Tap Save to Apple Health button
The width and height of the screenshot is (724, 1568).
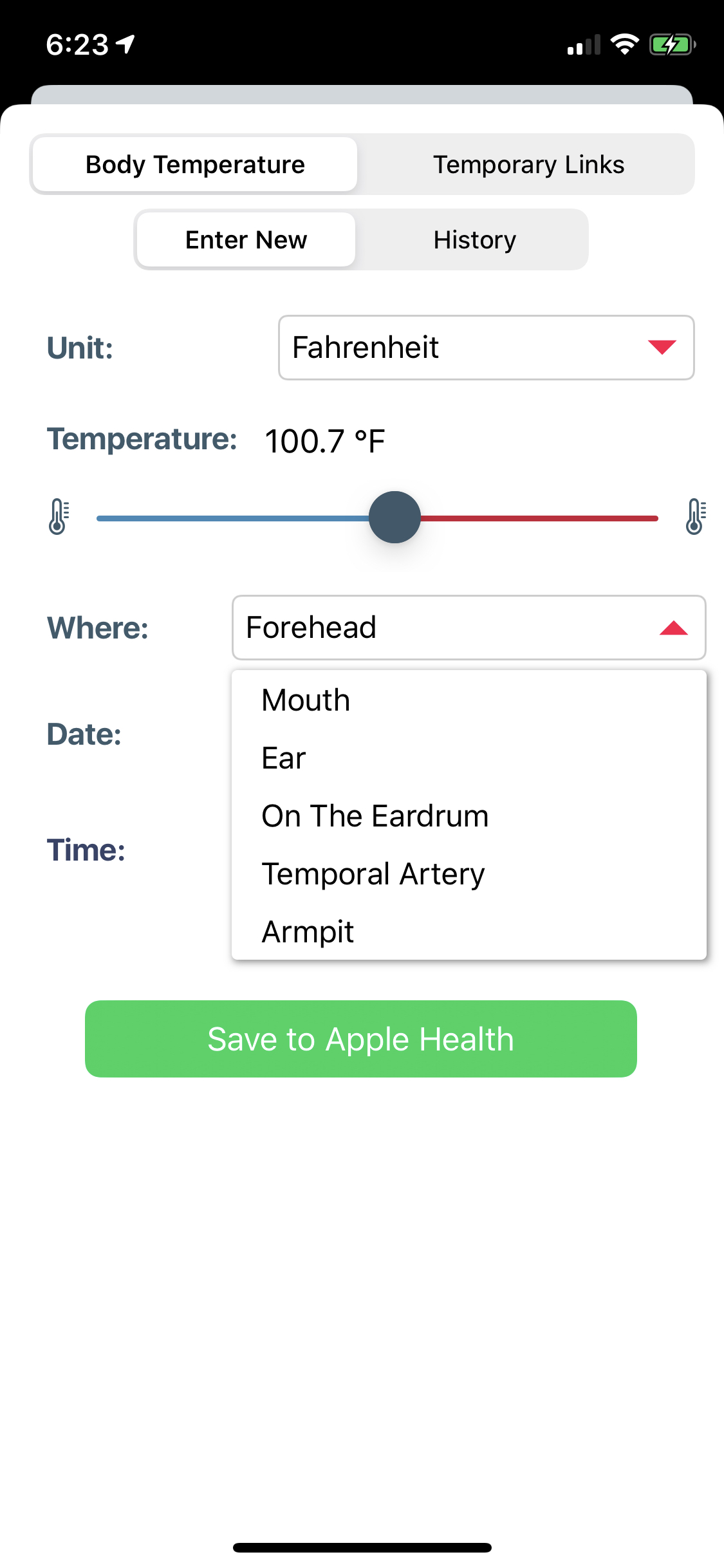pos(361,1039)
